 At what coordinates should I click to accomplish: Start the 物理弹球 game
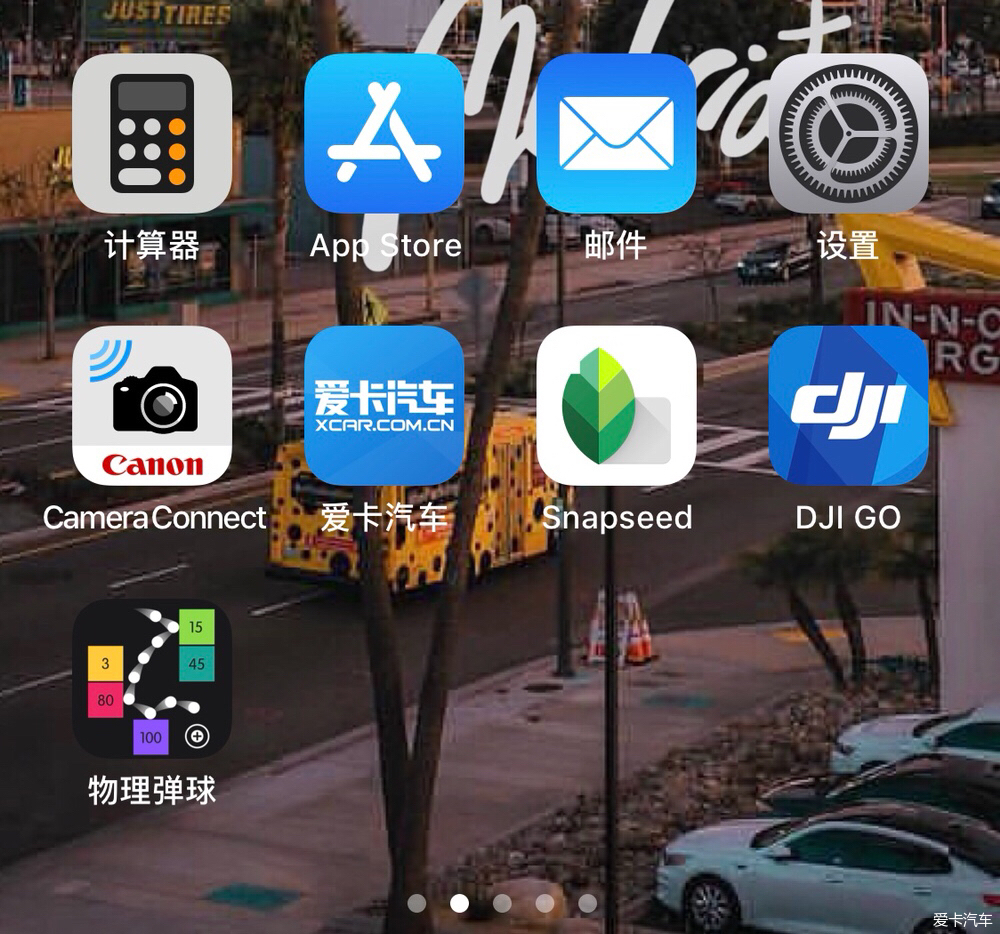click(x=152, y=678)
